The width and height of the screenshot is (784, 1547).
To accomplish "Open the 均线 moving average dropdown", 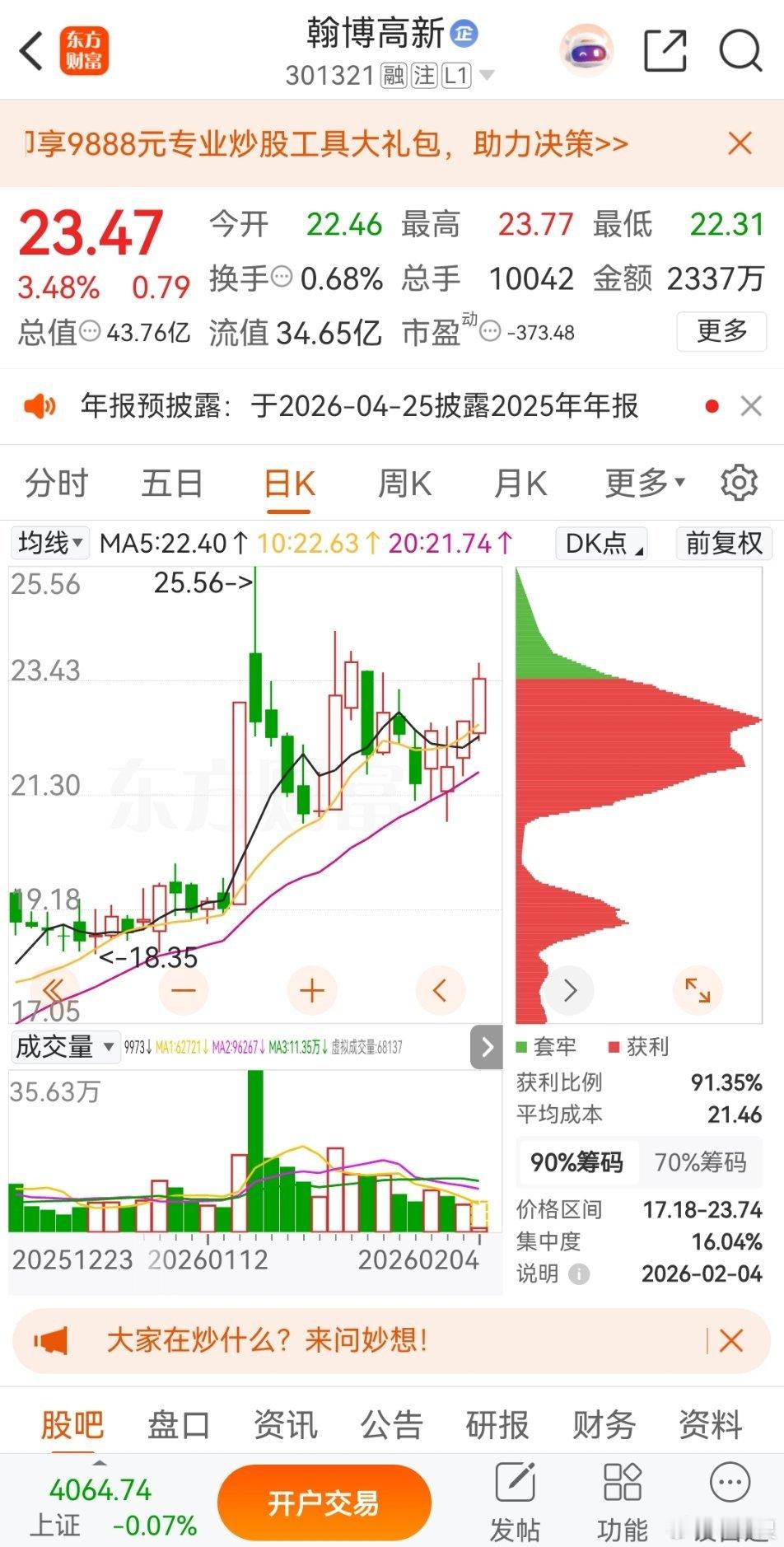I will coord(49,543).
